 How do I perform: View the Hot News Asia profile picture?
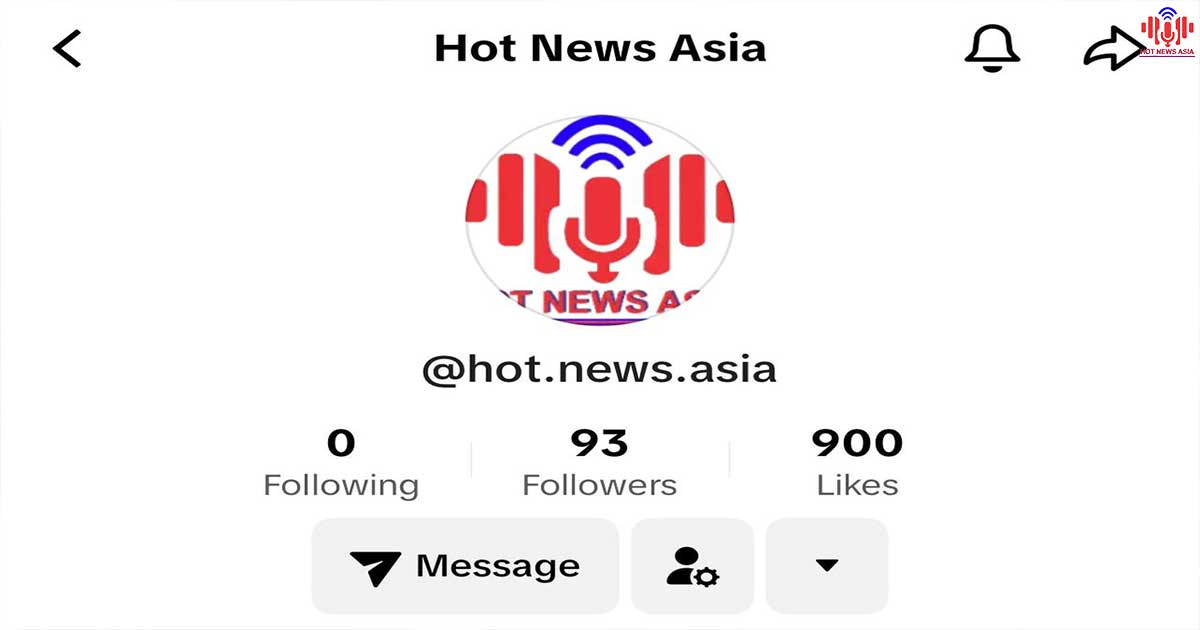pos(600,220)
